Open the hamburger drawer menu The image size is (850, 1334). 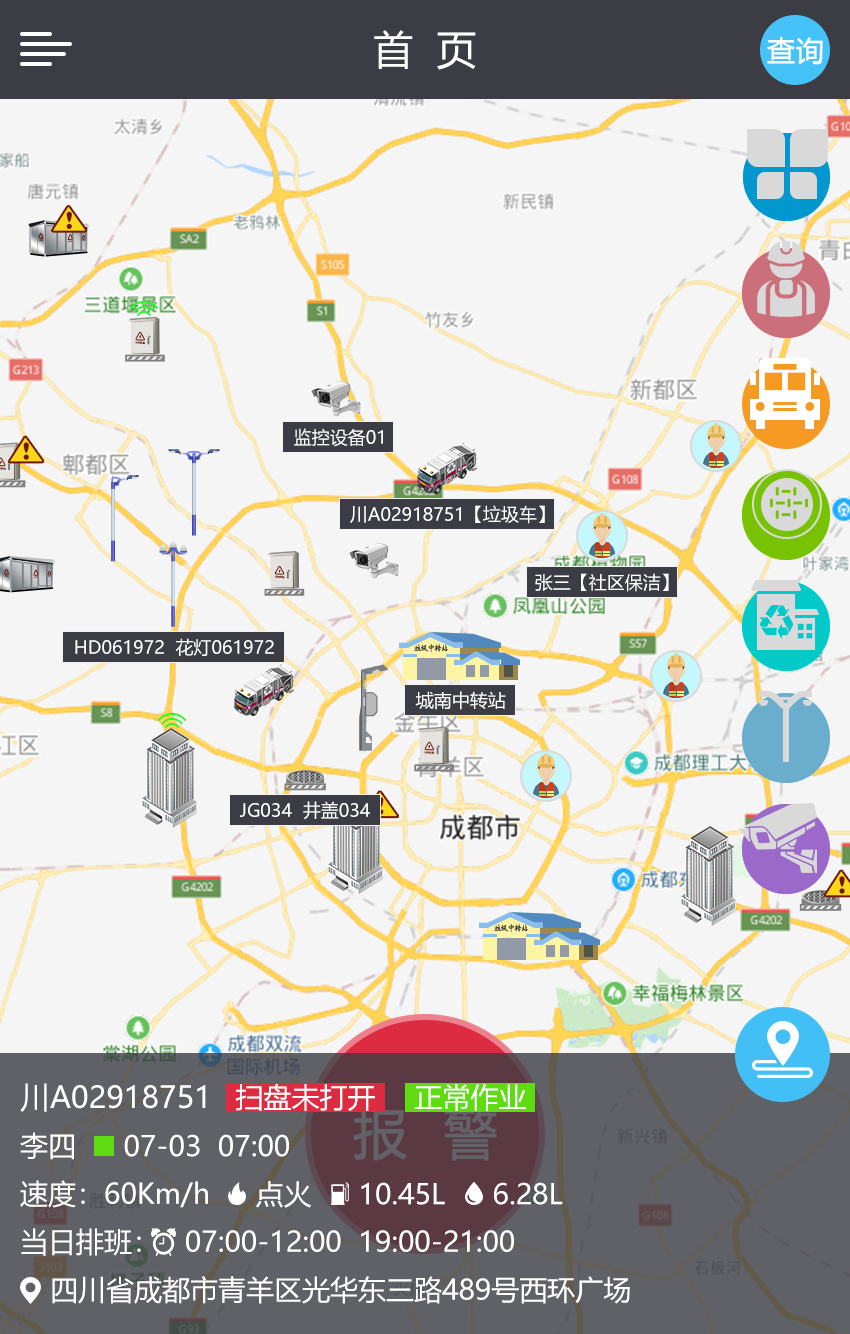click(46, 49)
